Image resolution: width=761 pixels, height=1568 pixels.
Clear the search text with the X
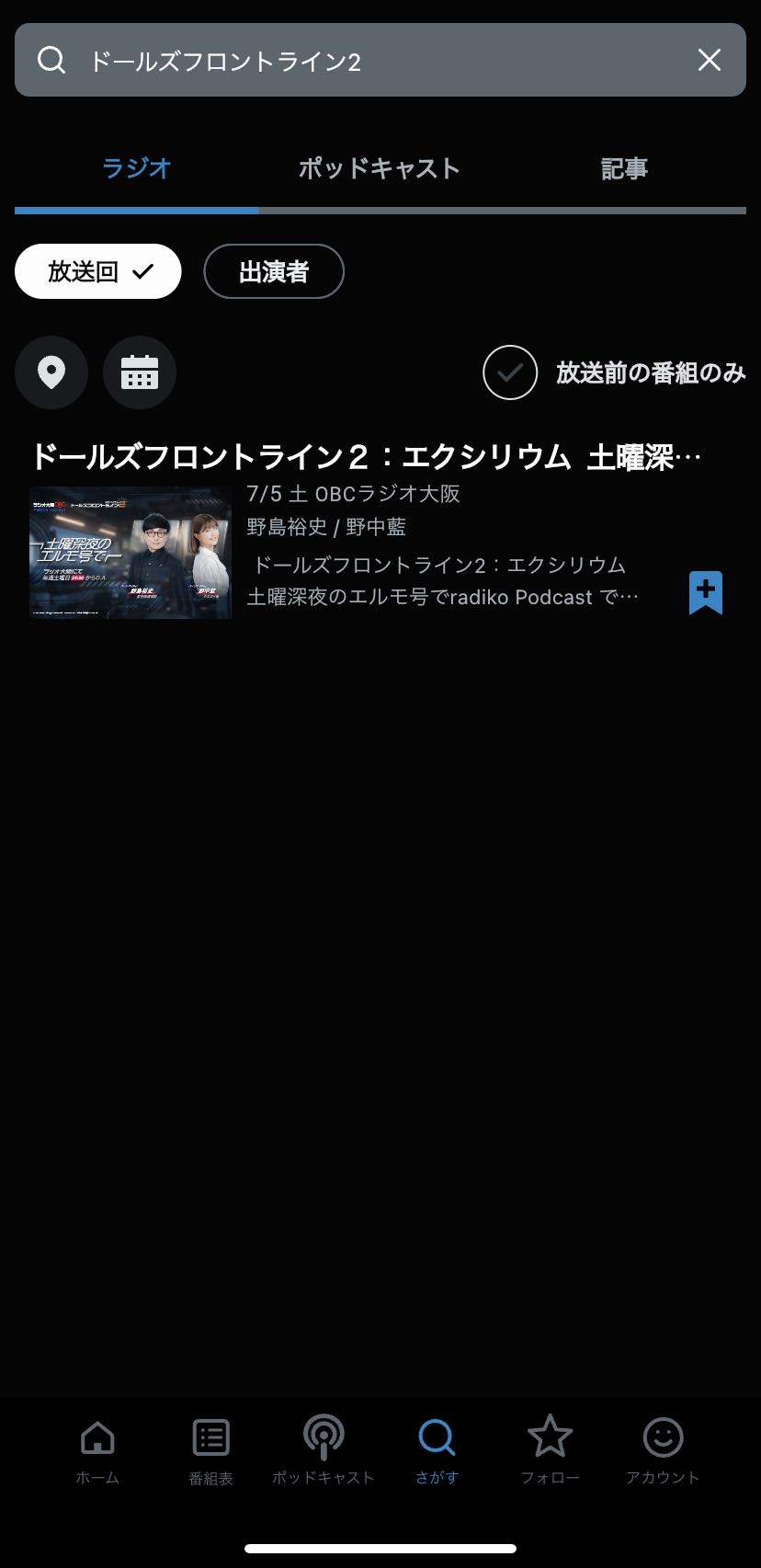point(709,60)
